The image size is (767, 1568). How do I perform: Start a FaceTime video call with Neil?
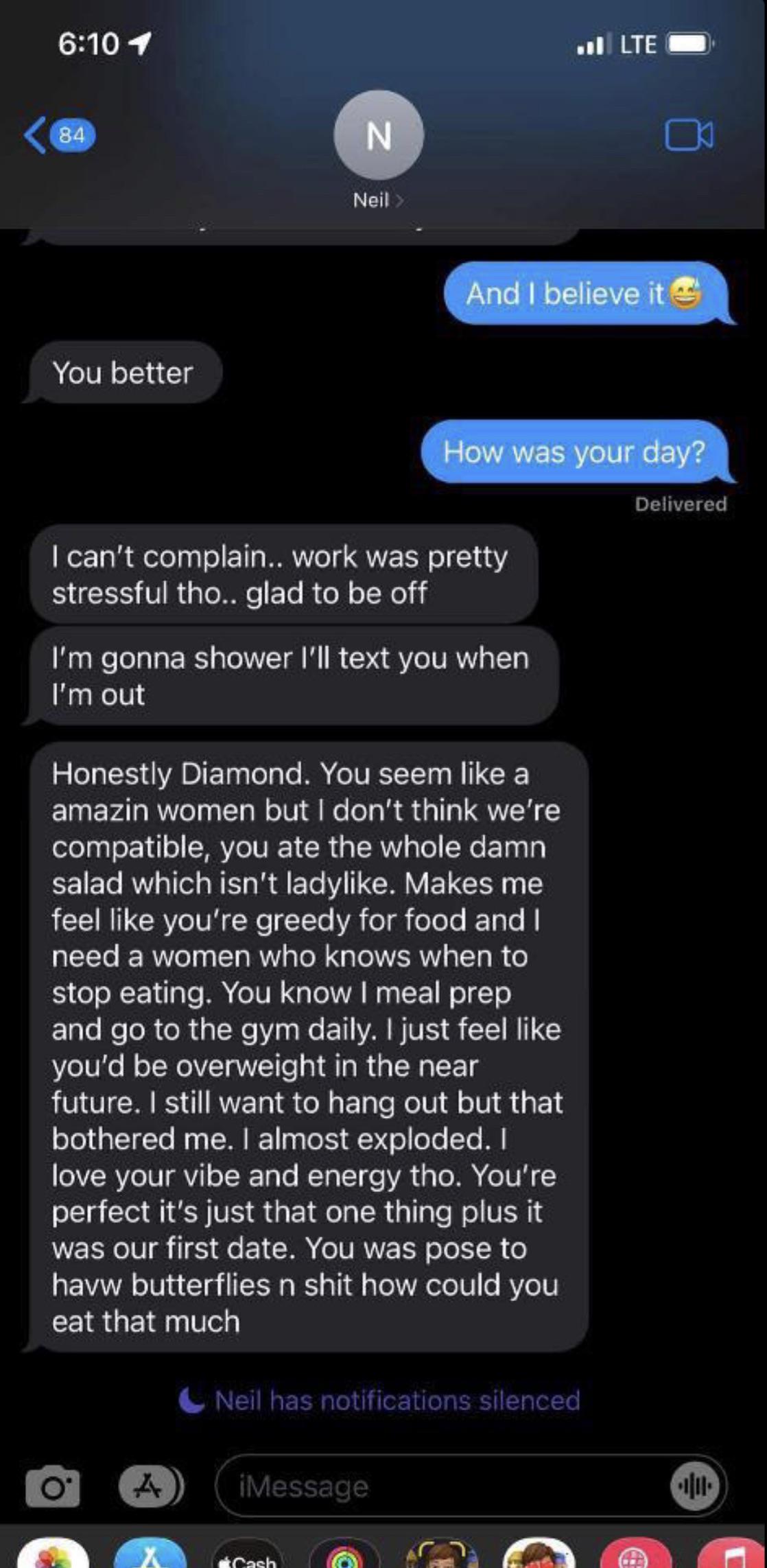pyautogui.click(x=689, y=135)
